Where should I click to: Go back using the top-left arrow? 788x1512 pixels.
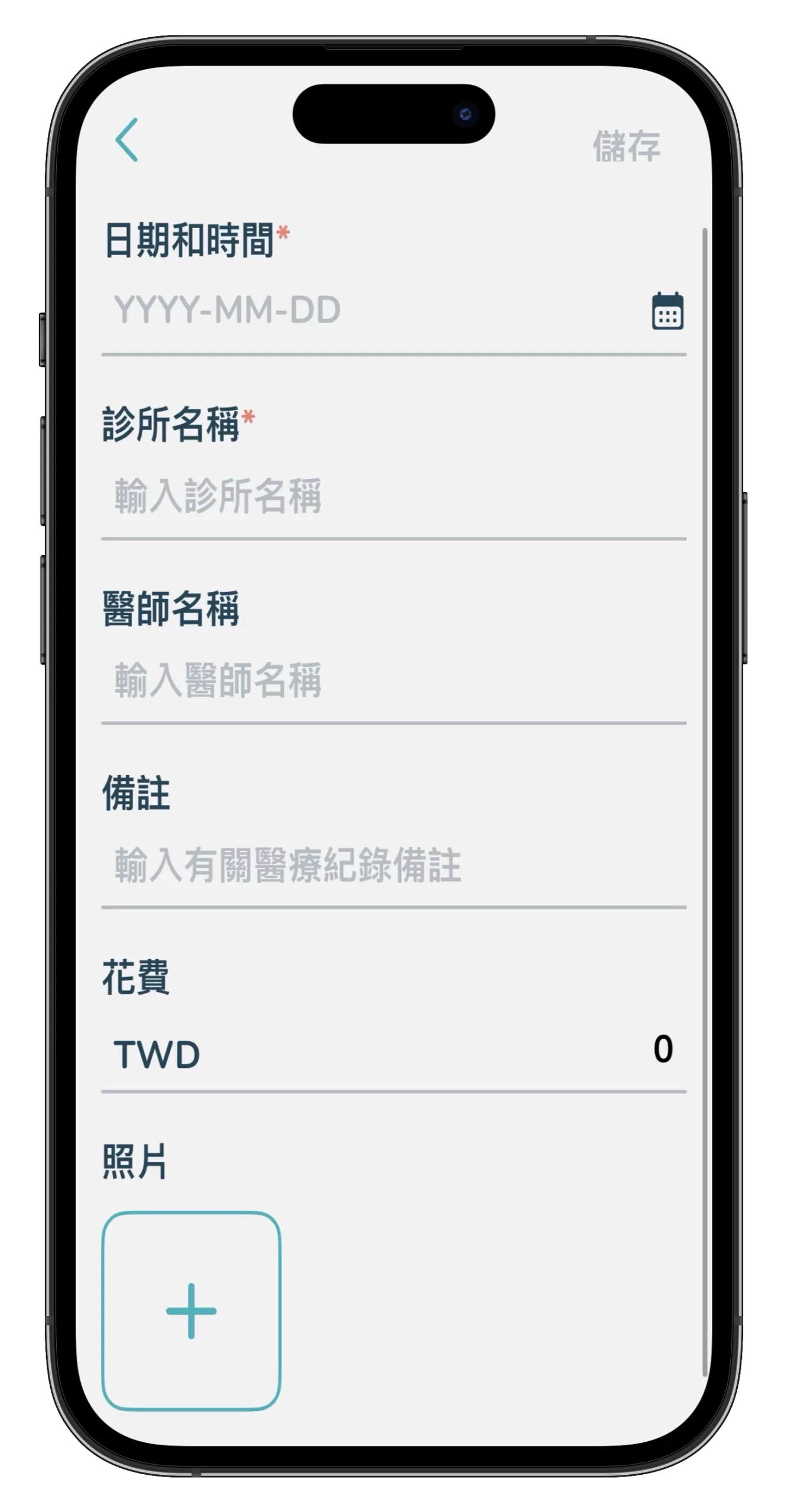click(x=127, y=140)
